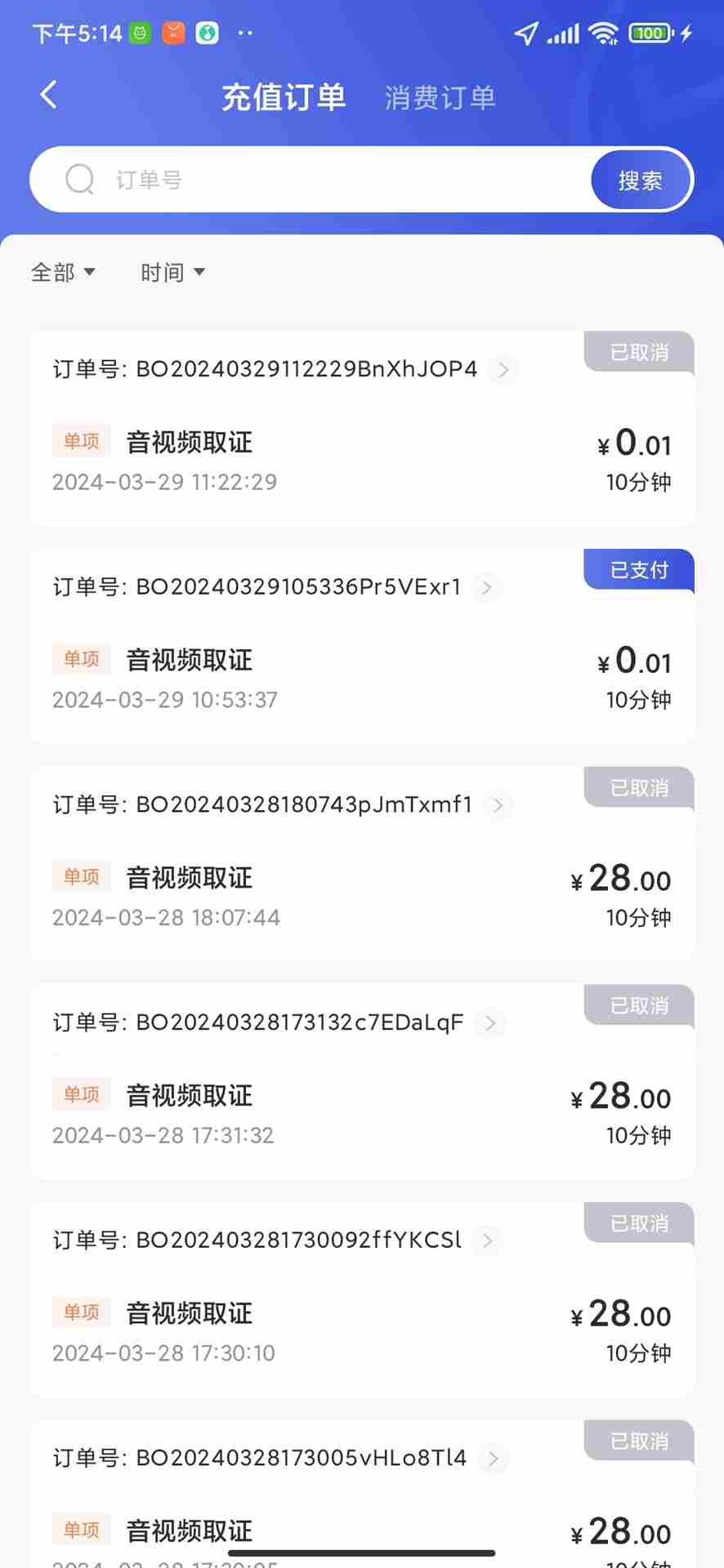Tap the battery indicator in status bar
Image resolution: width=724 pixels, height=1568 pixels.
(650, 33)
